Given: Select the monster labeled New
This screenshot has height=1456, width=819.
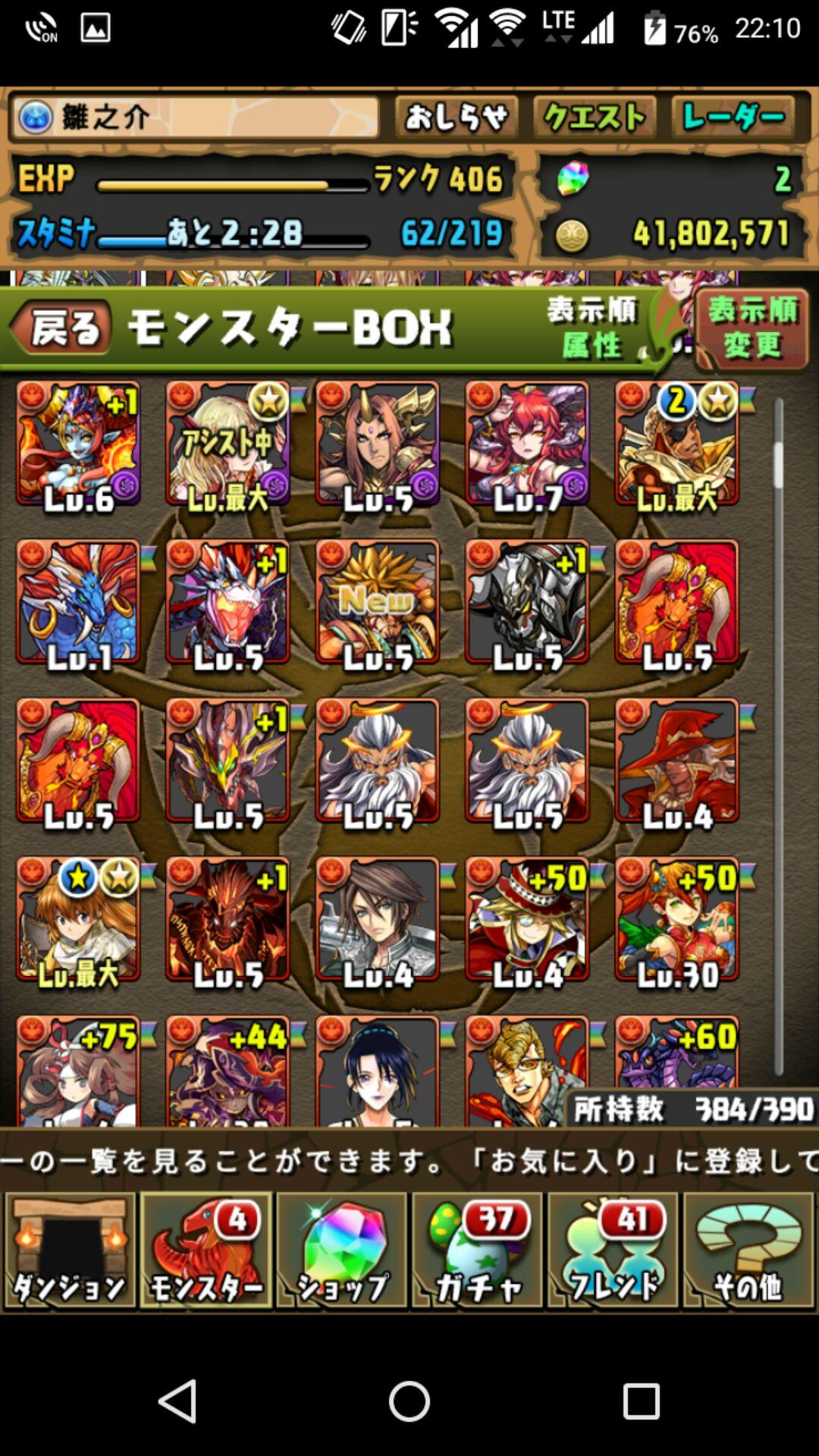Looking at the screenshot, I should pos(378,603).
